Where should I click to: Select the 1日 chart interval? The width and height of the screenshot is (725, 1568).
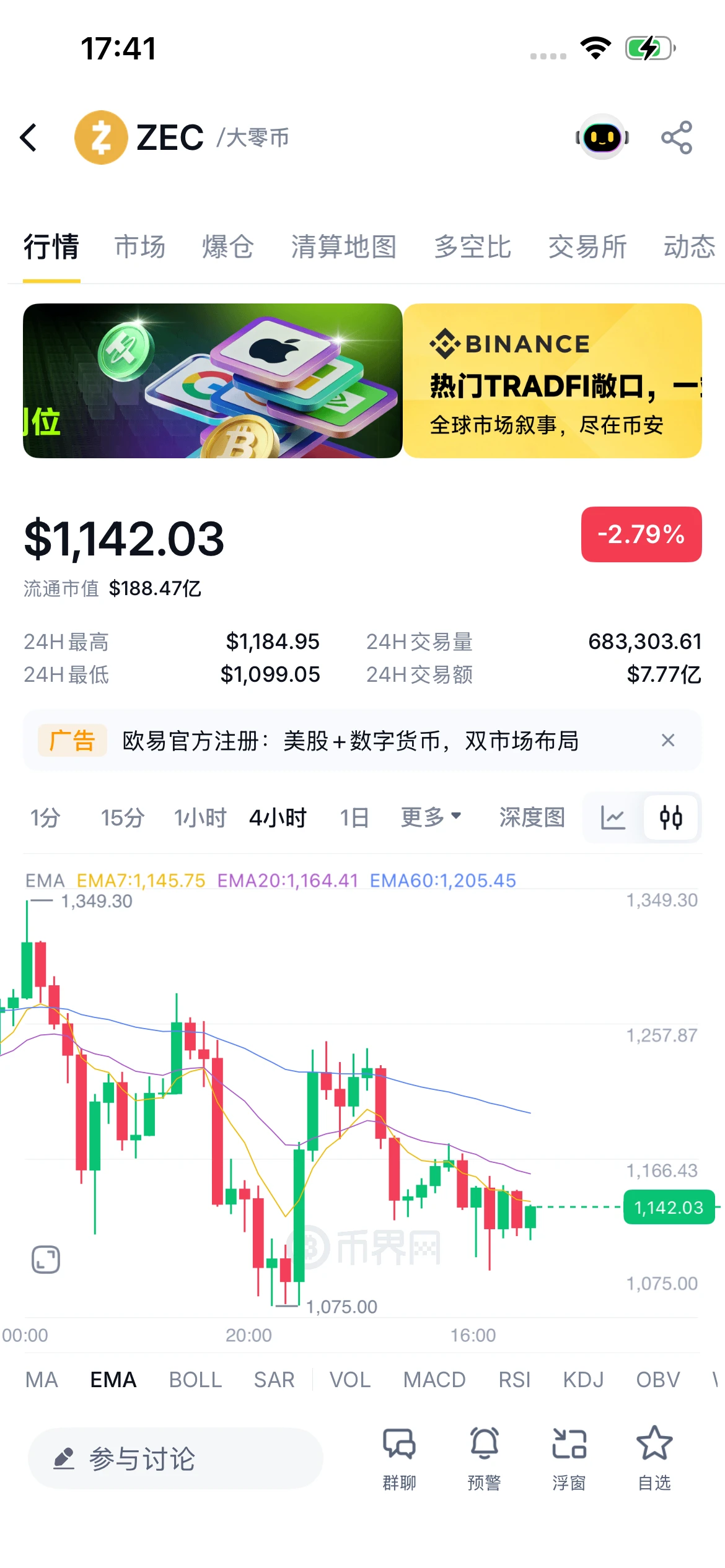[x=354, y=817]
